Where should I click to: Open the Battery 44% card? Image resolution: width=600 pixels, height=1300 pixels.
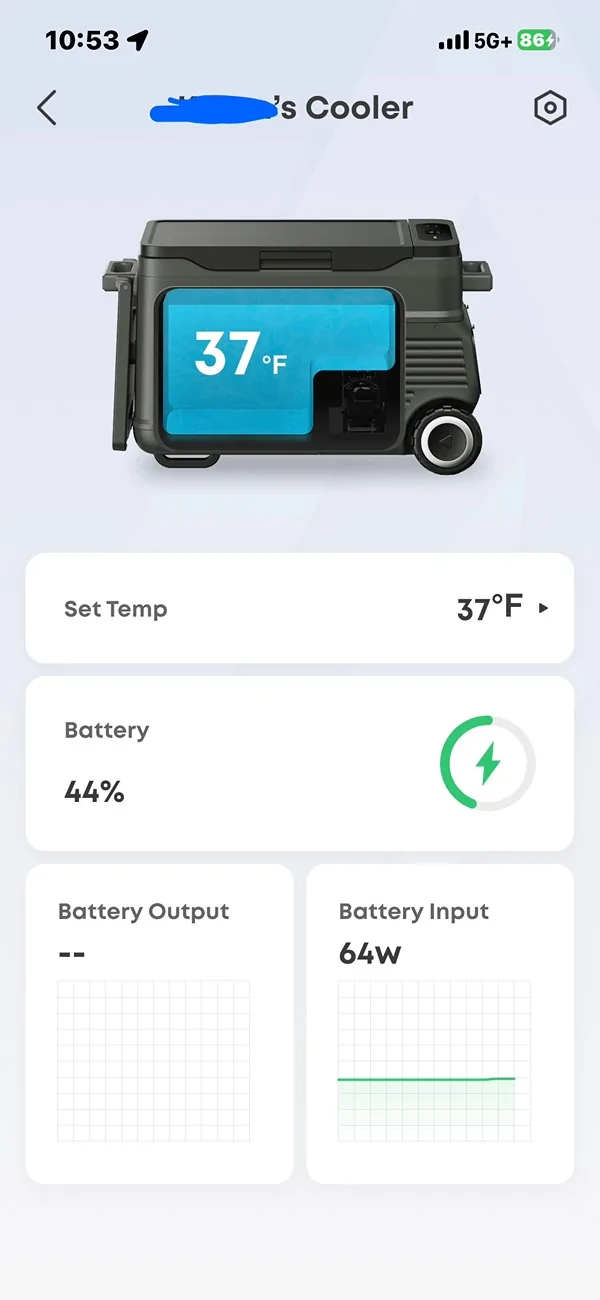(x=300, y=763)
